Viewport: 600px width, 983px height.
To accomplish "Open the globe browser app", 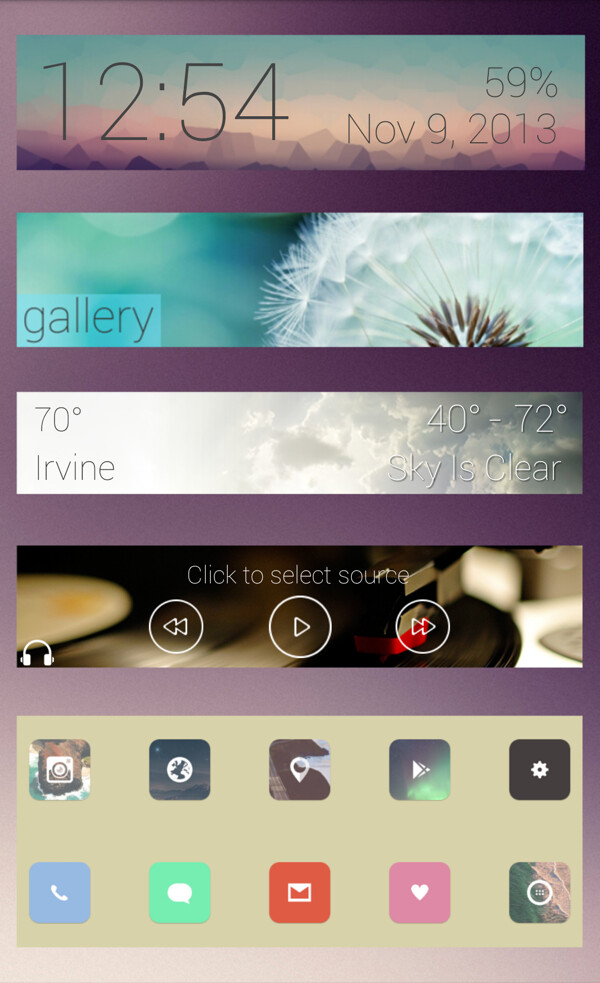I will point(180,769).
